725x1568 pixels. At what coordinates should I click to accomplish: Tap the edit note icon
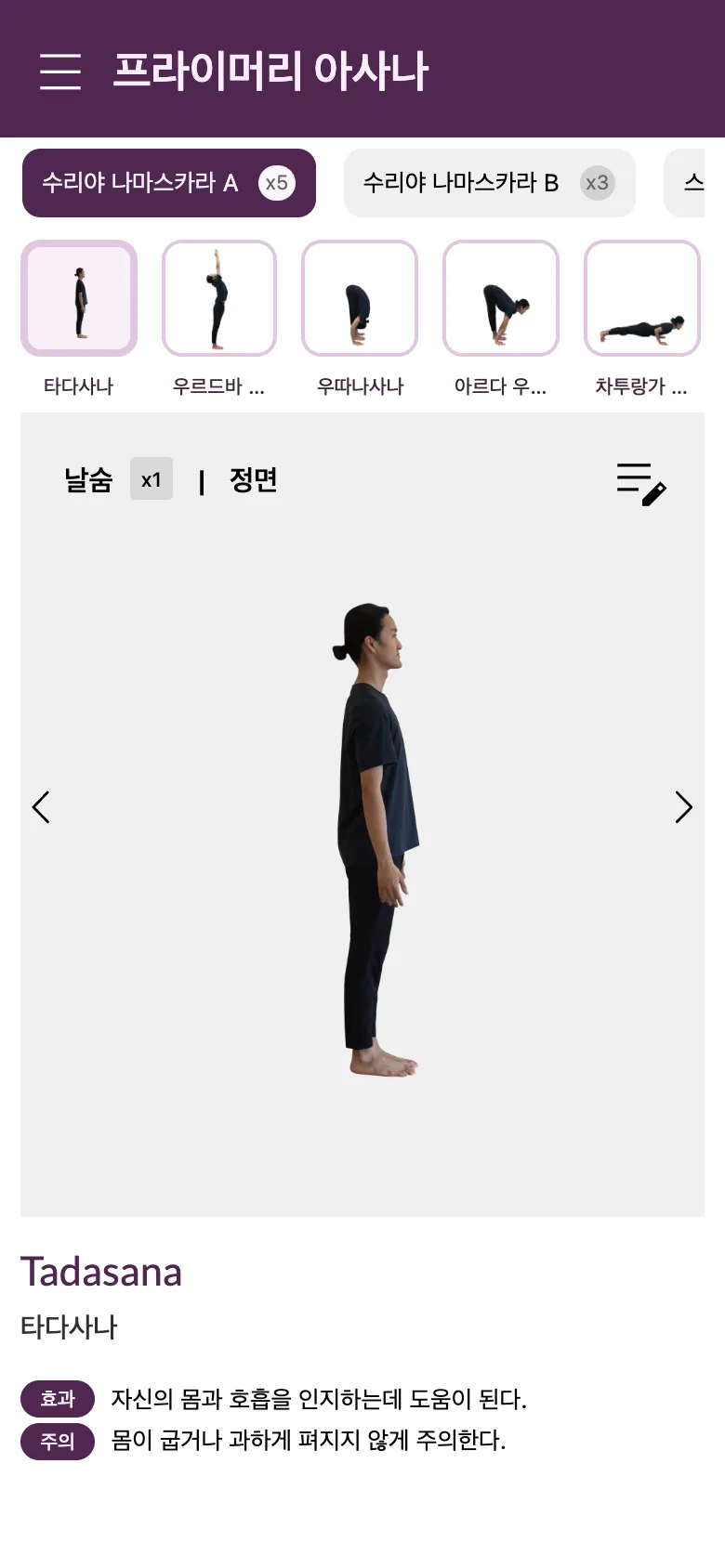click(641, 484)
